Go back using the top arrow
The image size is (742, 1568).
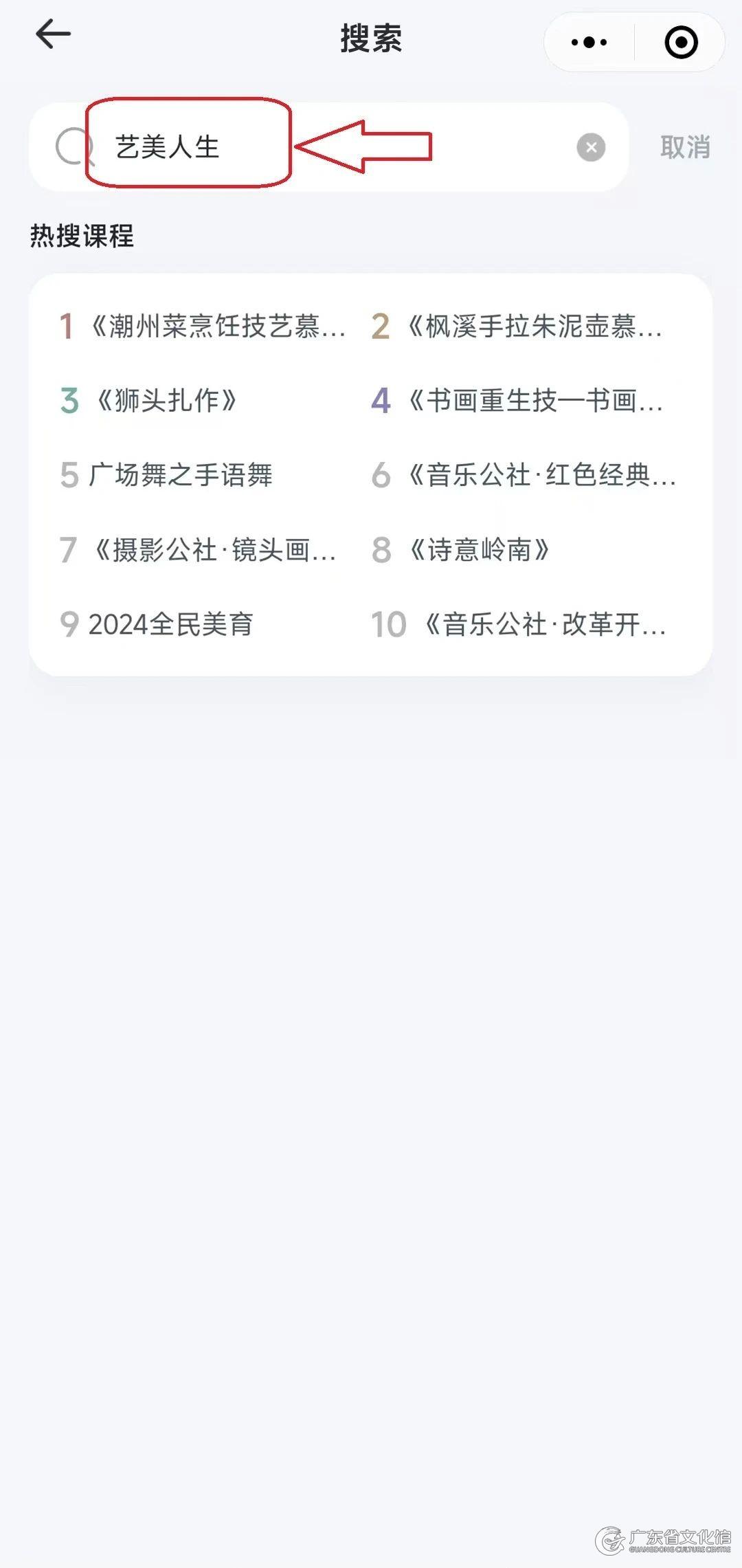click(53, 34)
